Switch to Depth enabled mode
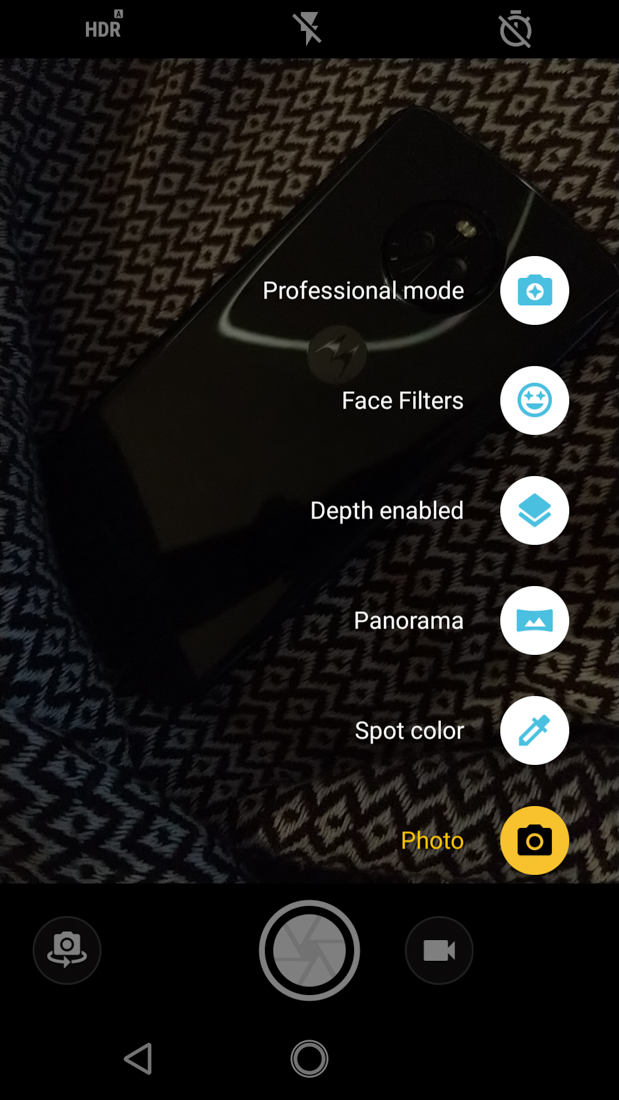 (x=534, y=511)
